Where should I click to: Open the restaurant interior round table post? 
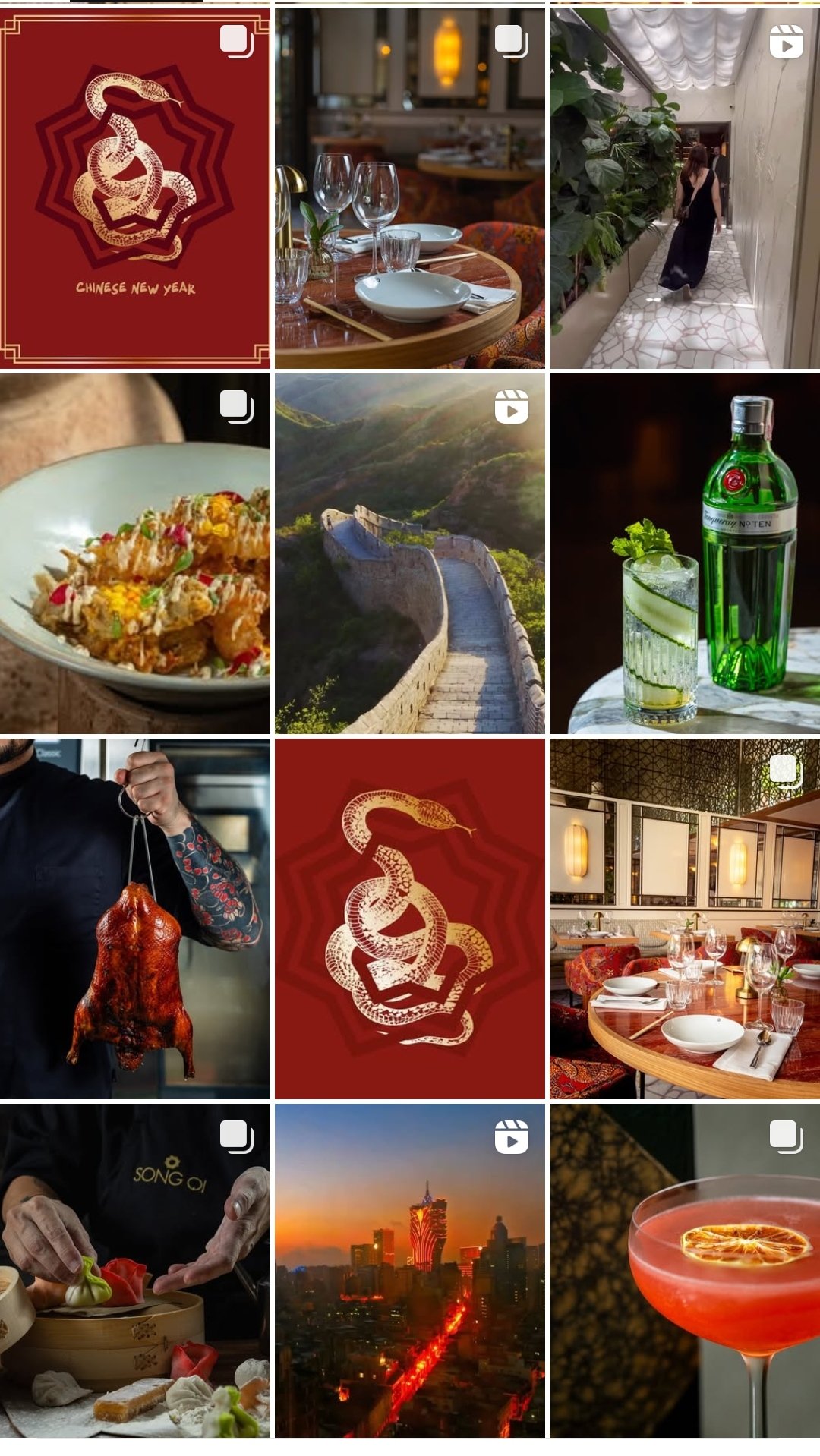tap(685, 919)
